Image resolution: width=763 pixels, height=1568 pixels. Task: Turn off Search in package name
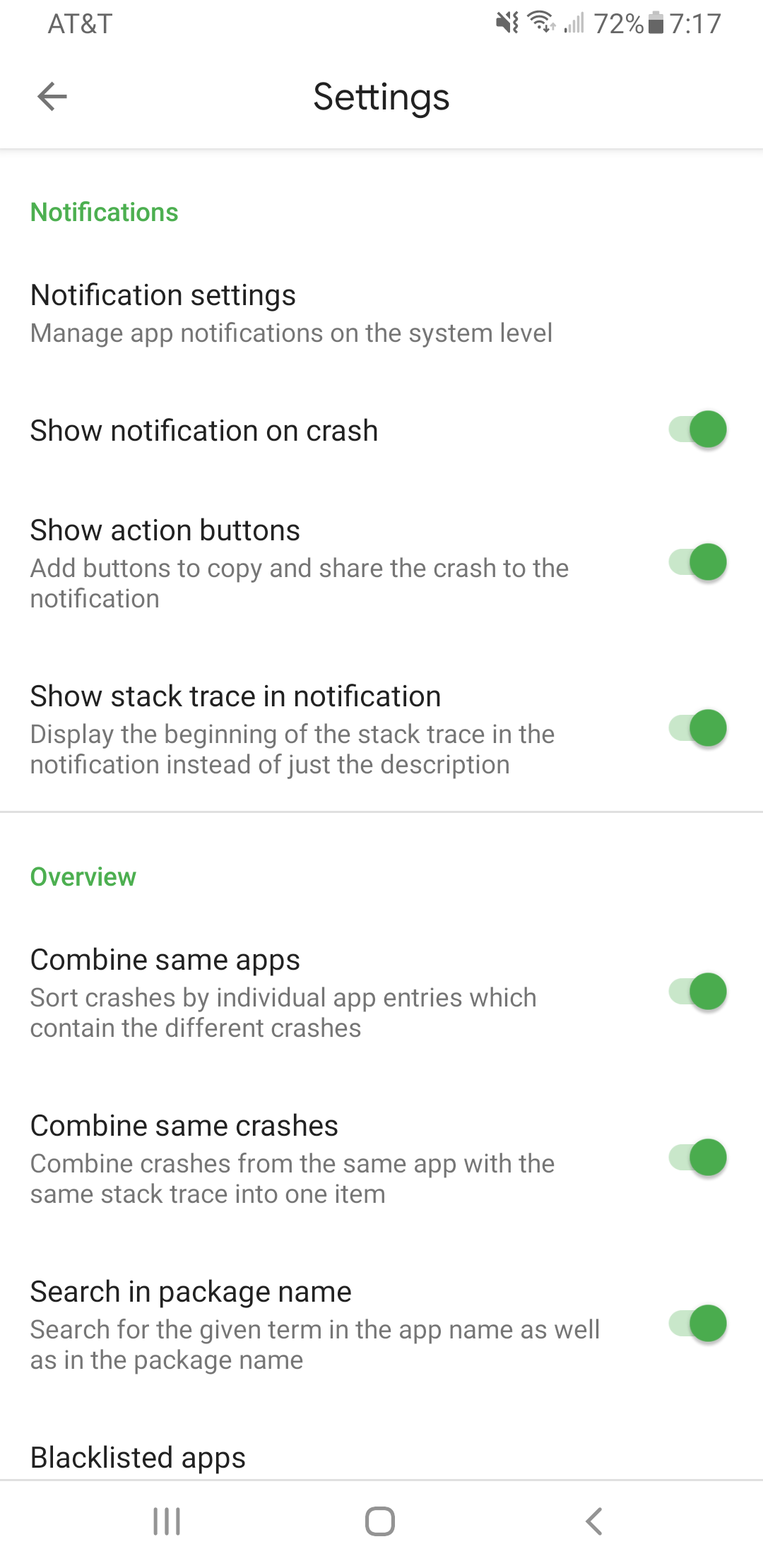(x=697, y=1324)
